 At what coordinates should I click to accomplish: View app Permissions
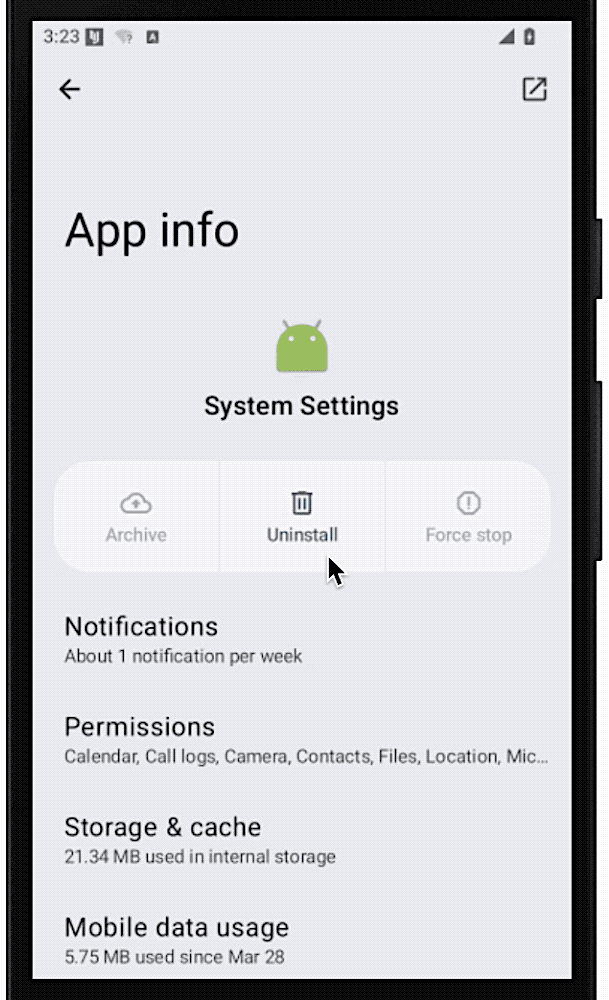pyautogui.click(x=300, y=740)
